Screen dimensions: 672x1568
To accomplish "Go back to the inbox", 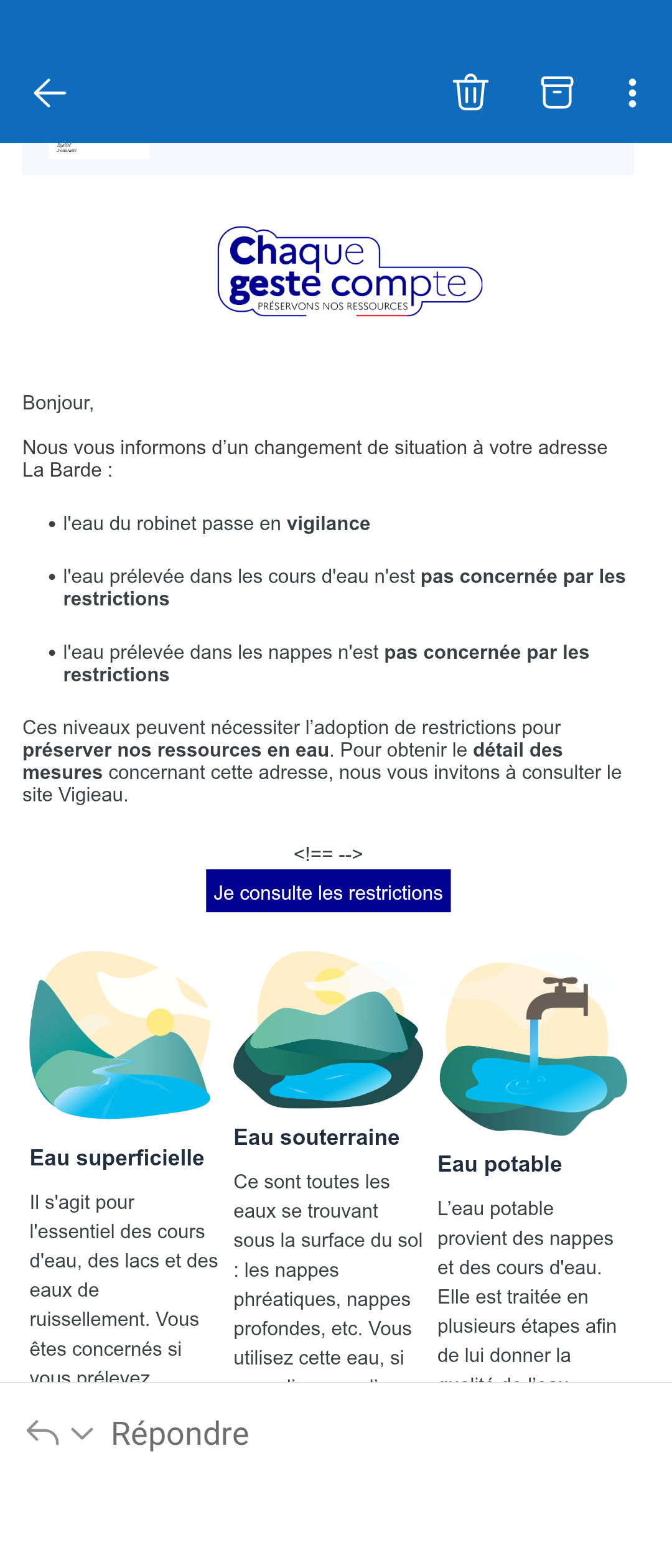I will 50,93.
